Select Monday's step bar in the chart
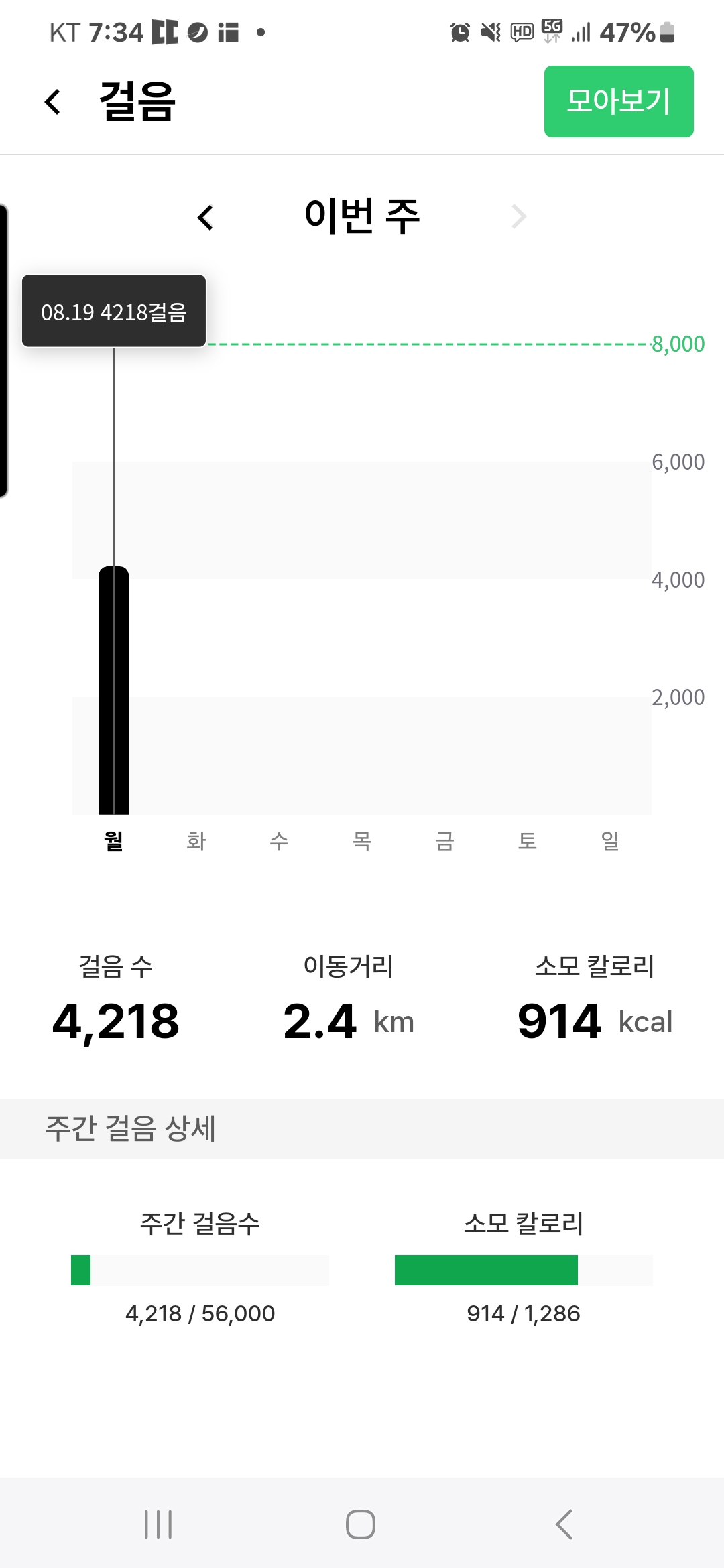Screen dimensions: 724x1568 (114, 690)
